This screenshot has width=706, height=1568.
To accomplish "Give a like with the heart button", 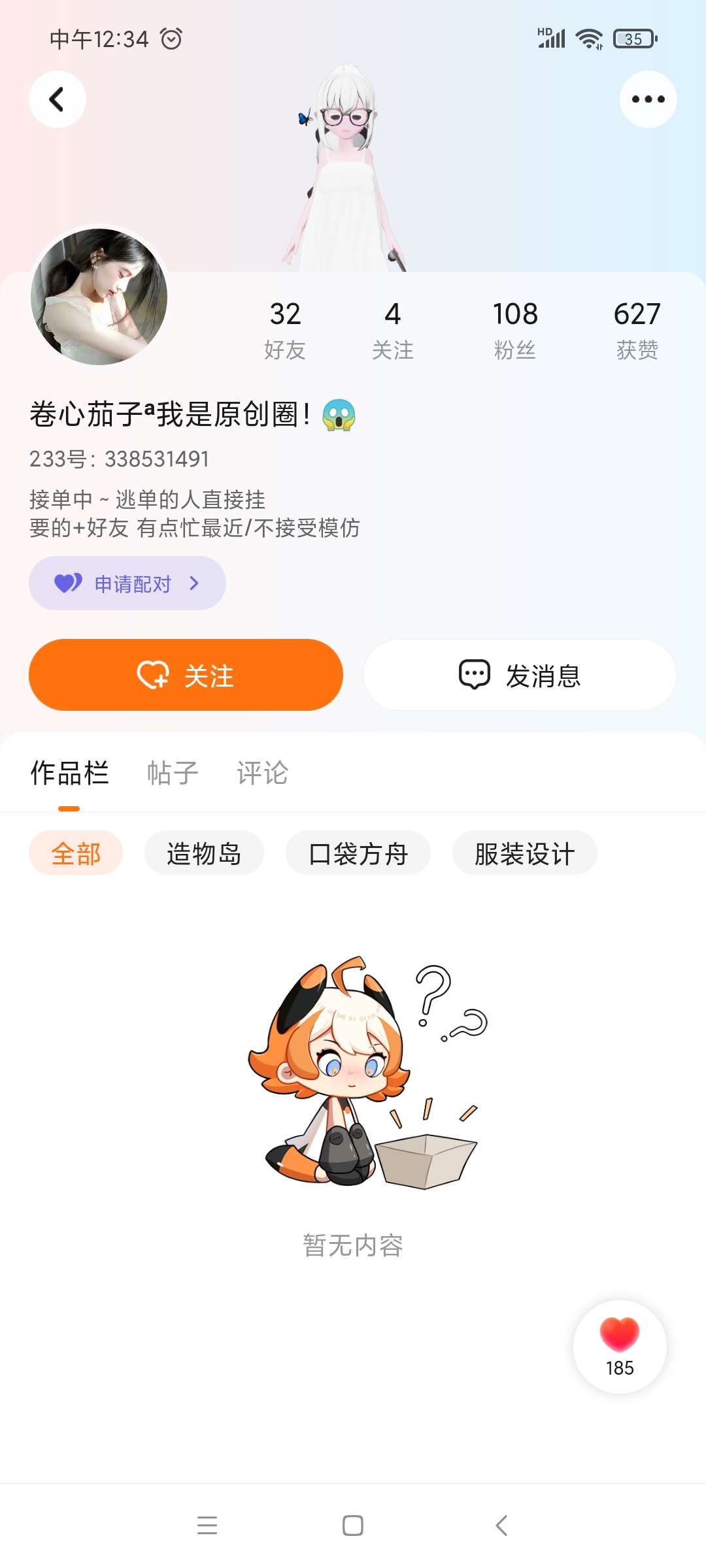I will click(620, 1347).
